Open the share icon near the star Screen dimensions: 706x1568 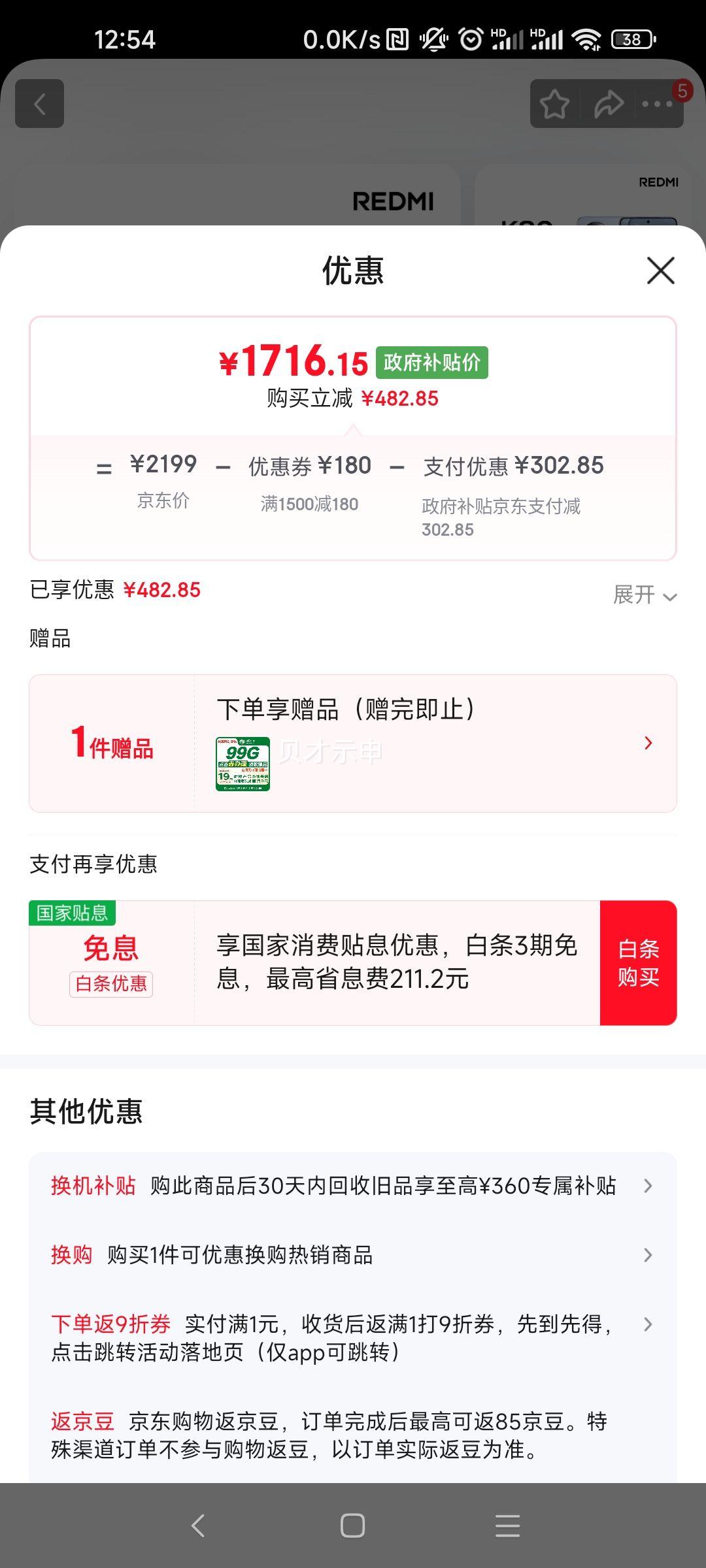point(608,103)
